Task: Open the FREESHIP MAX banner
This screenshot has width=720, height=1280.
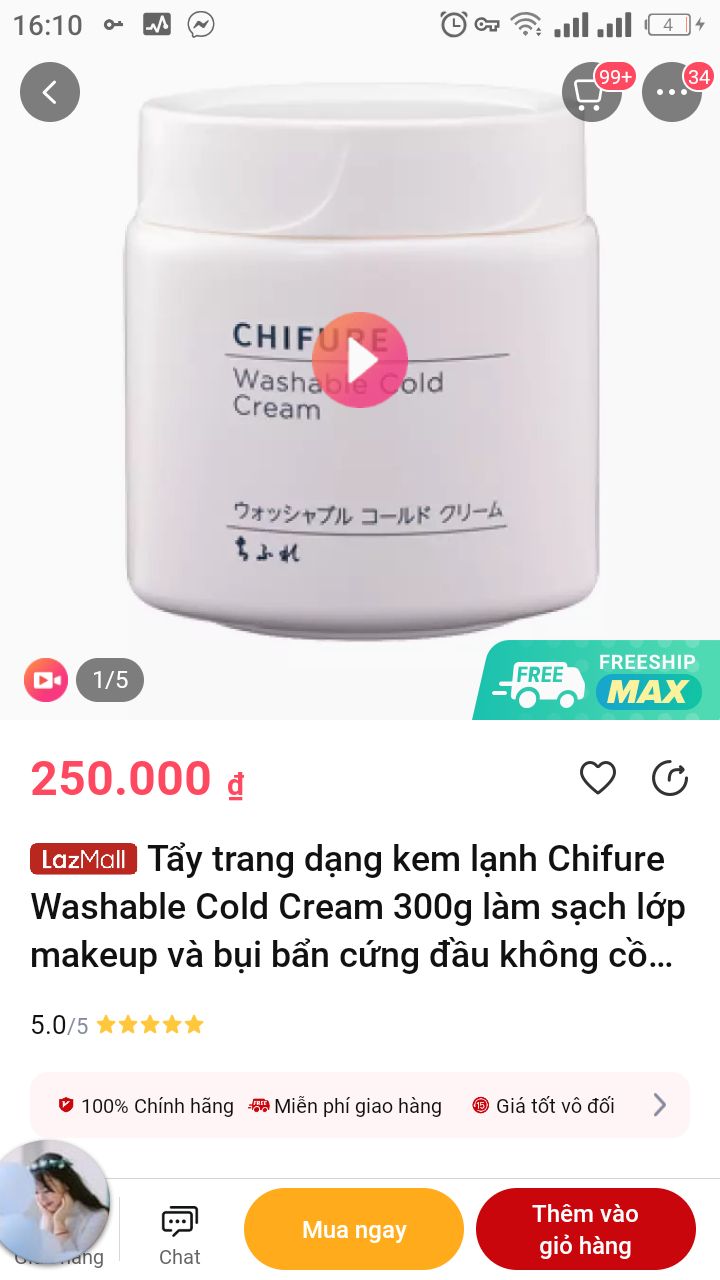Action: (597, 680)
